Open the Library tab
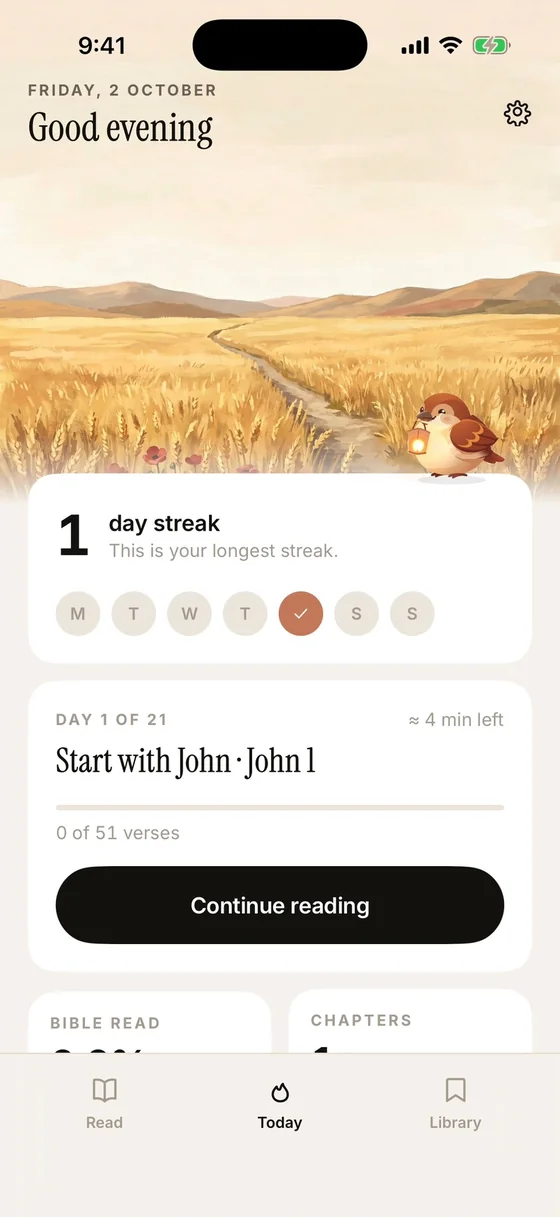Image resolution: width=560 pixels, height=1217 pixels. pos(455,1104)
